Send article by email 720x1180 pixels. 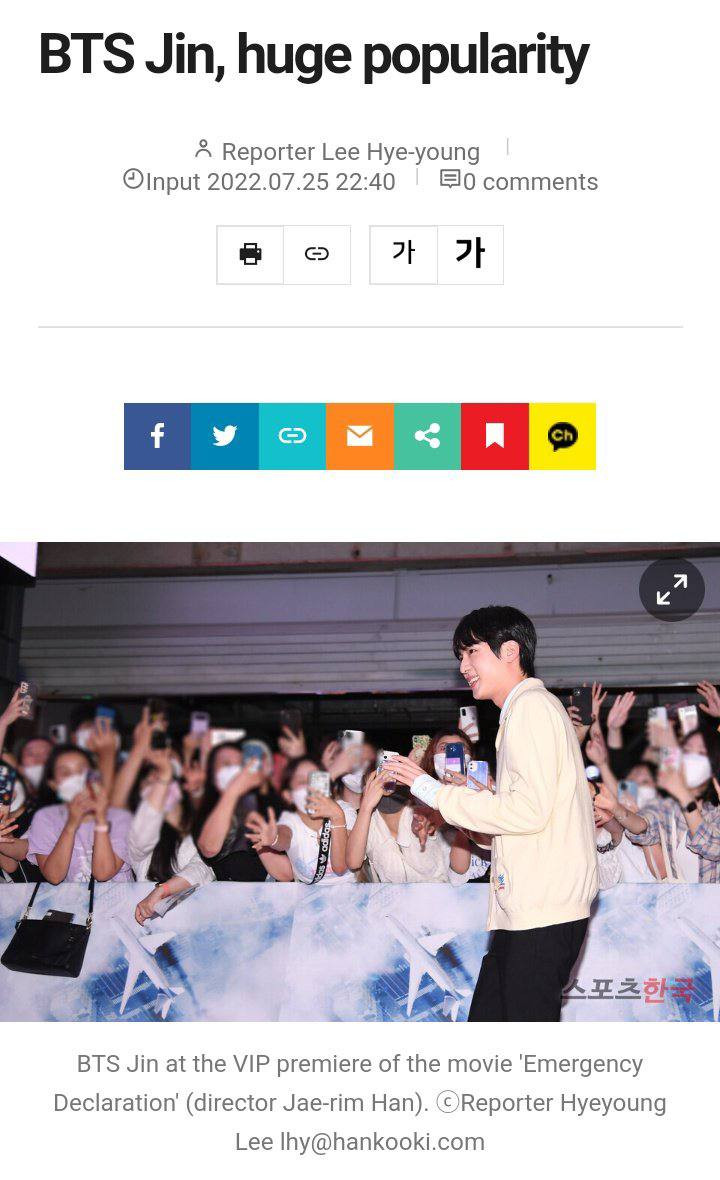tap(360, 436)
